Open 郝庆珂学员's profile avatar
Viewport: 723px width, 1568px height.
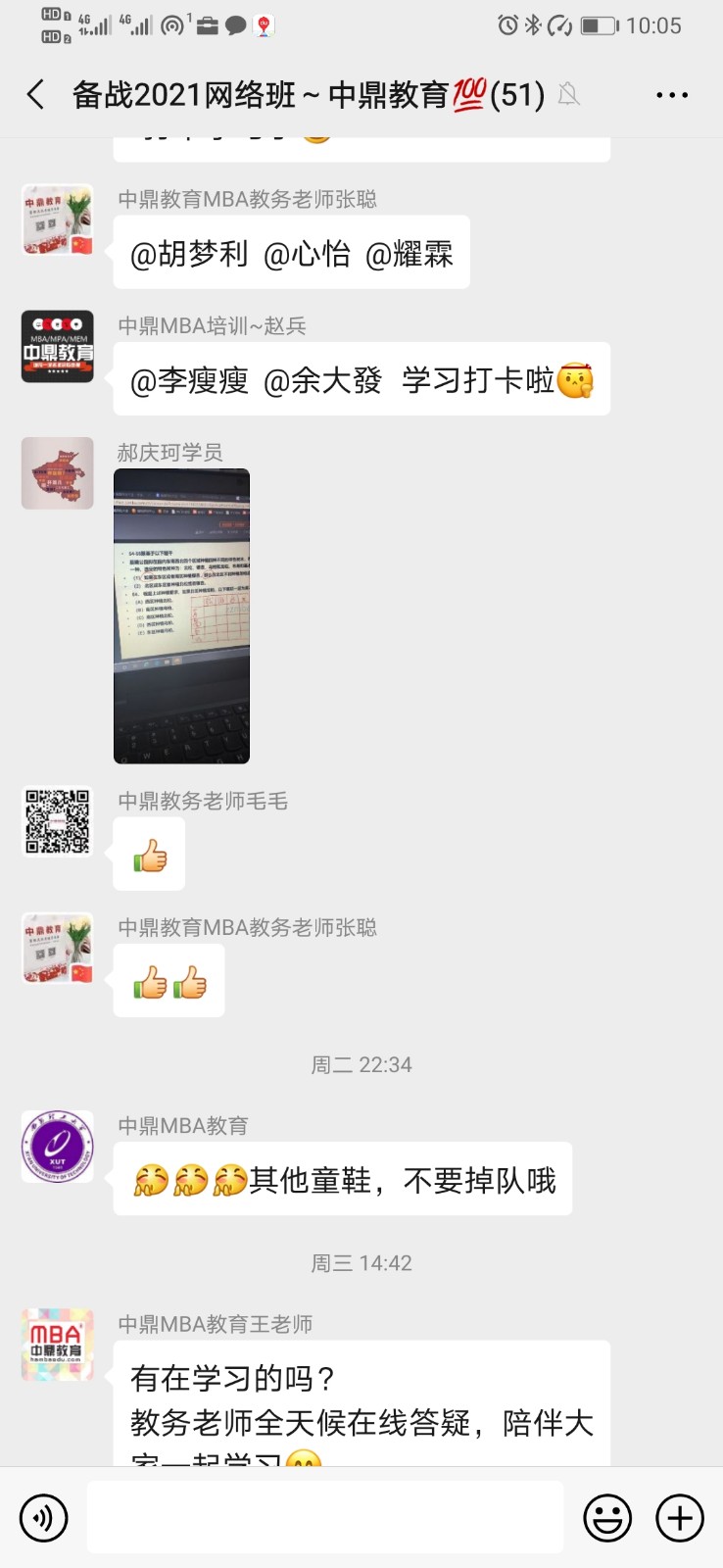point(58,473)
